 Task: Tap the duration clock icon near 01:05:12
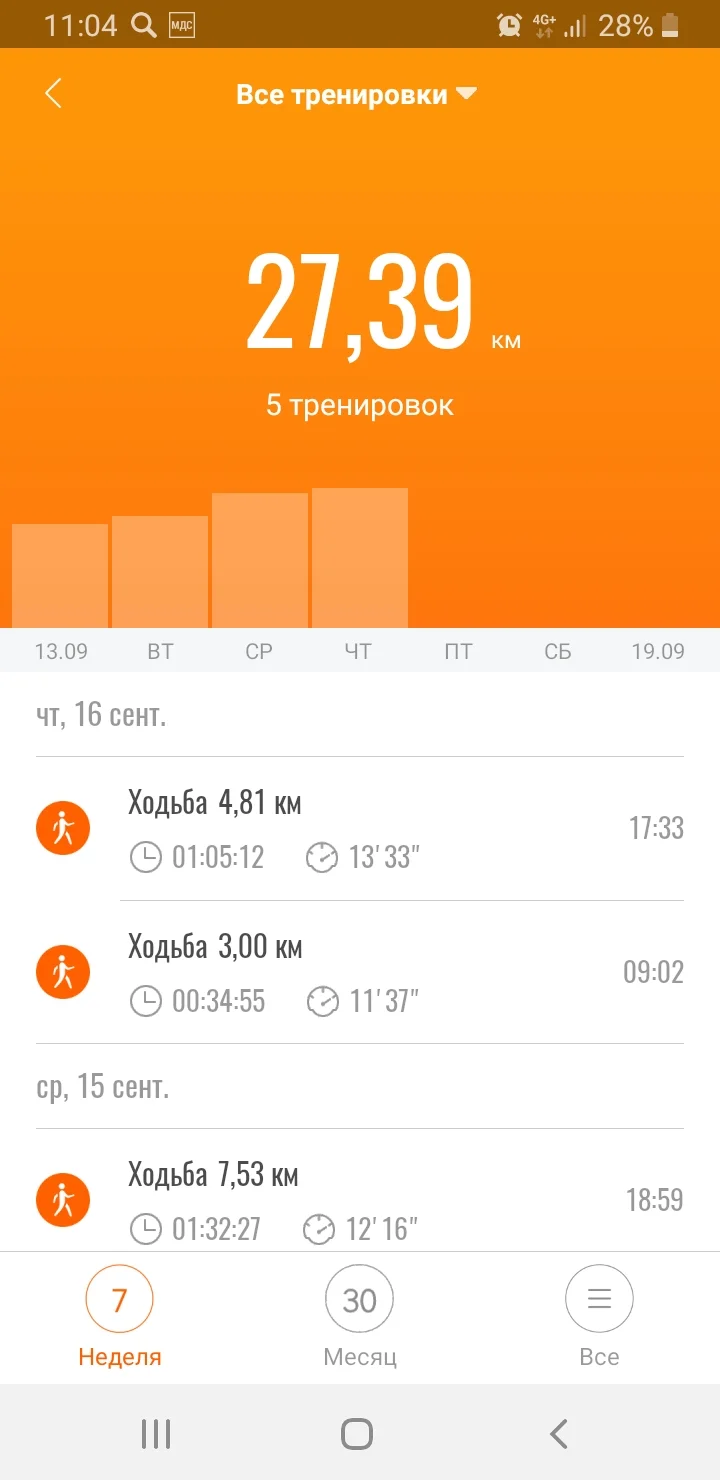tap(146, 857)
